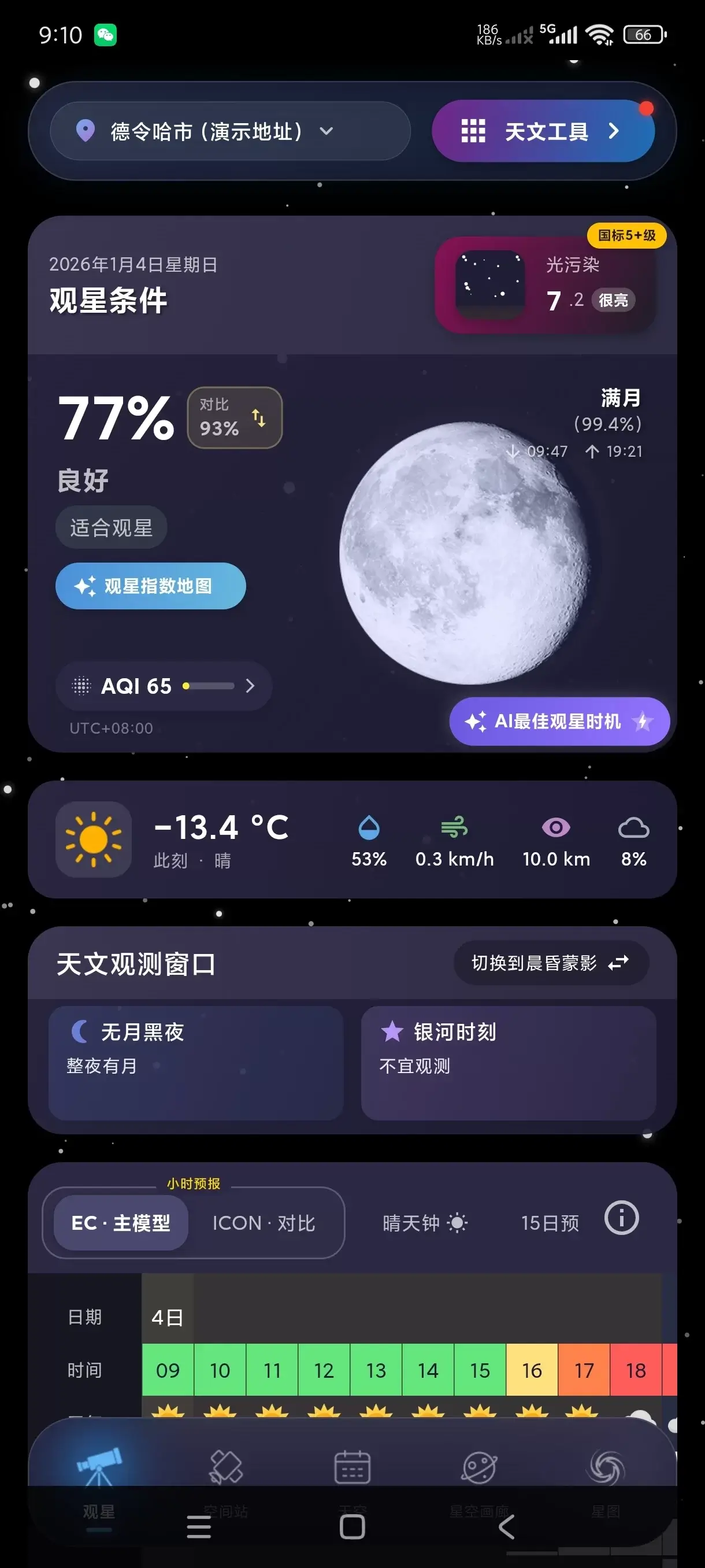Image resolution: width=705 pixels, height=1568 pixels.
Task: Open 星空画廊 planet icon
Action: 478,1467
